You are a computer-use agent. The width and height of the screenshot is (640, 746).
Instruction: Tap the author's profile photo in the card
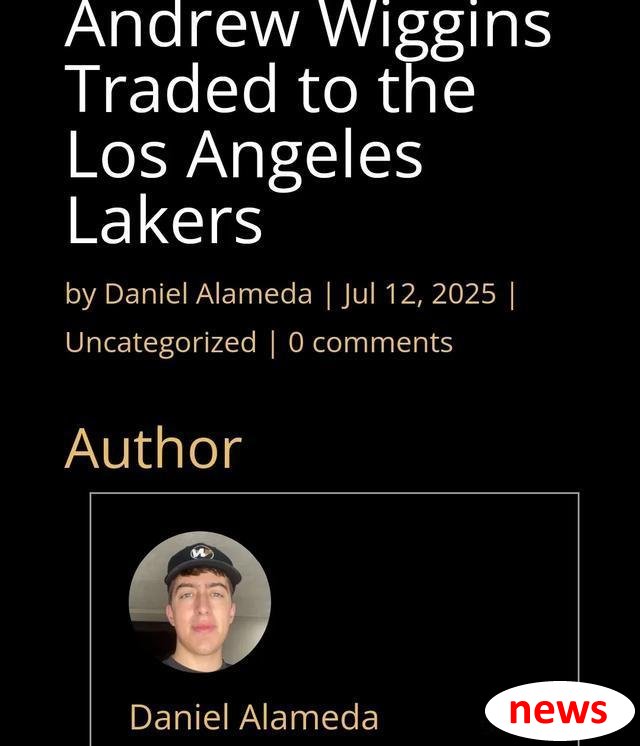tap(200, 602)
